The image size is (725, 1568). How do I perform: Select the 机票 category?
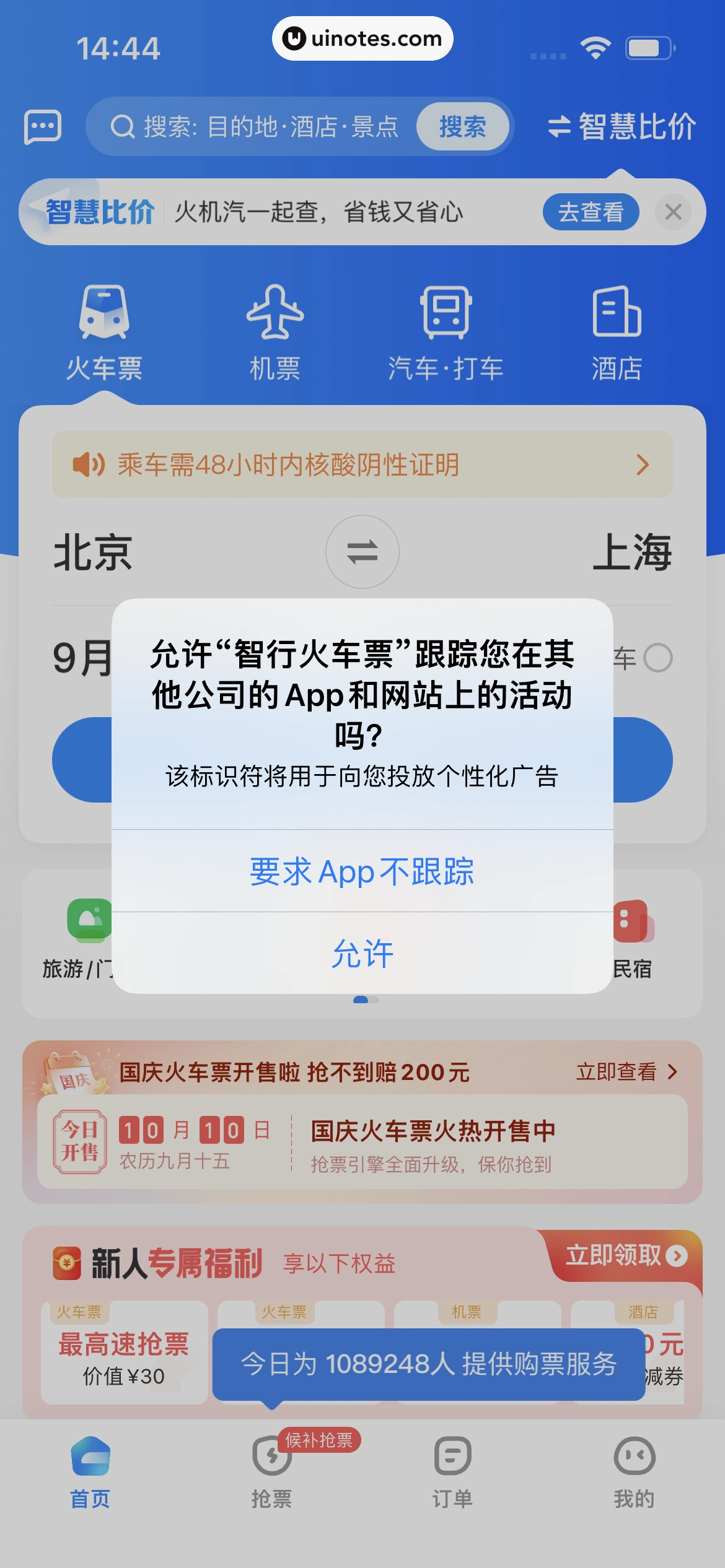click(x=275, y=332)
